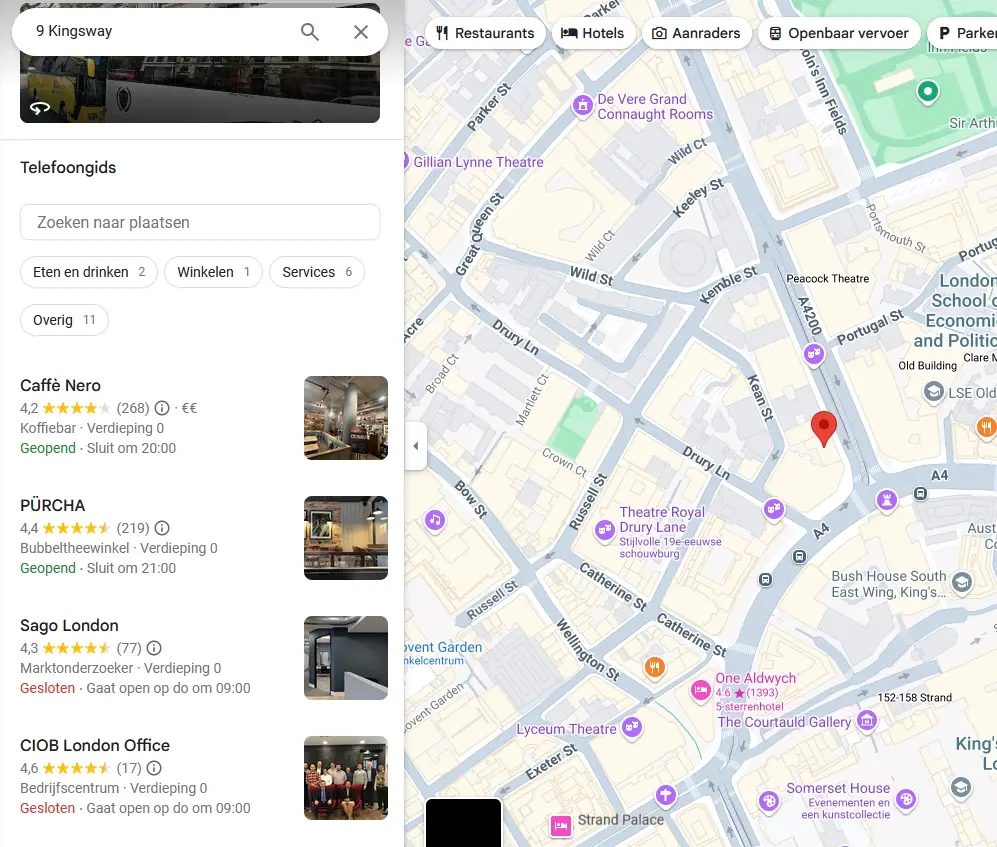Open the PÜRCHA listing
997x847 pixels.
(x=53, y=505)
